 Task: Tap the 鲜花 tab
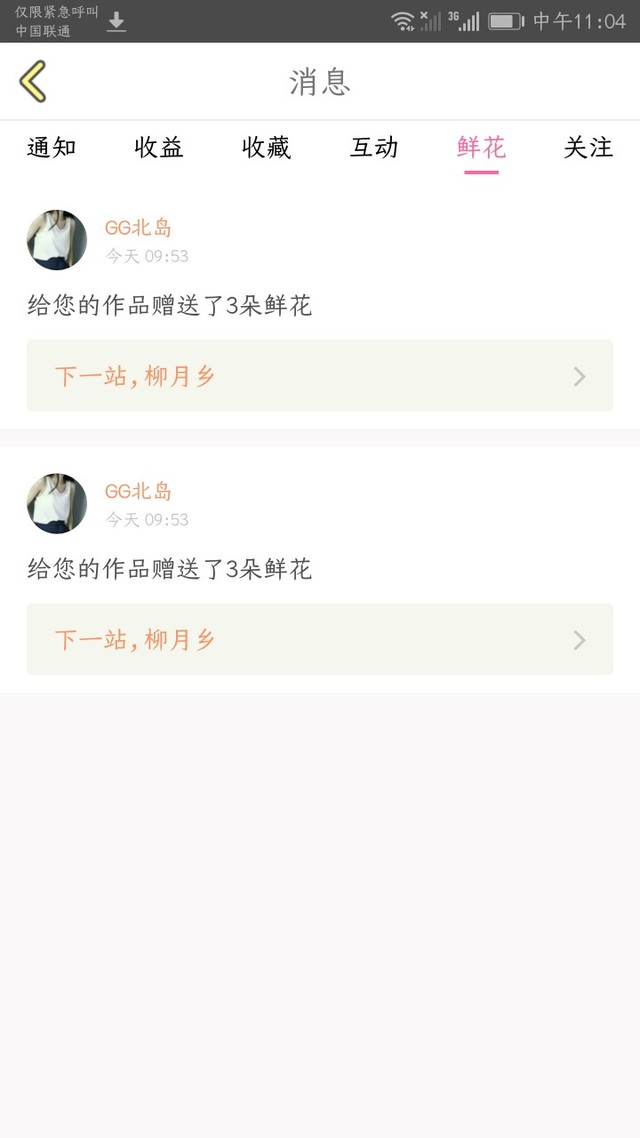[481, 148]
